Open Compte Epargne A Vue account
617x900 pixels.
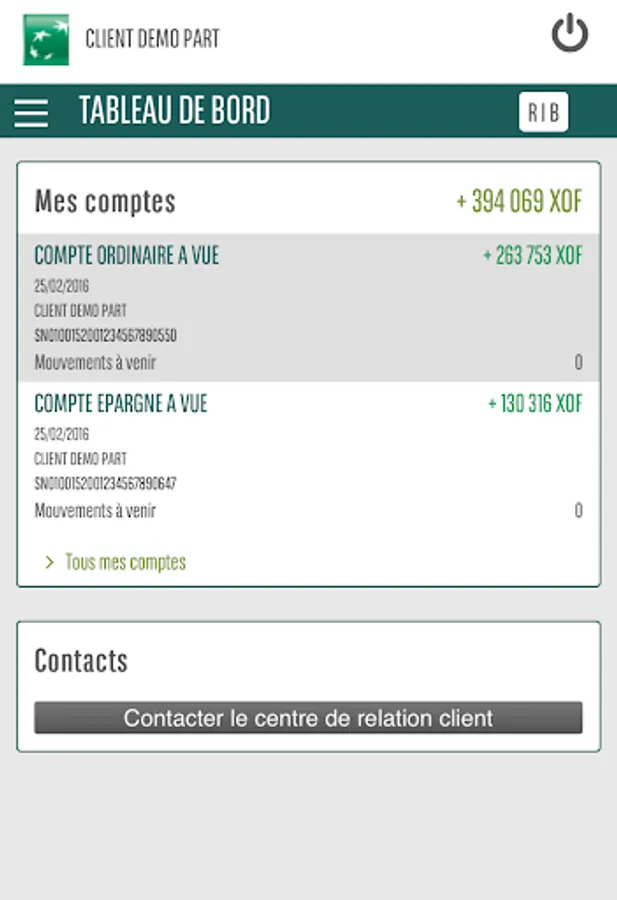[x=308, y=456]
